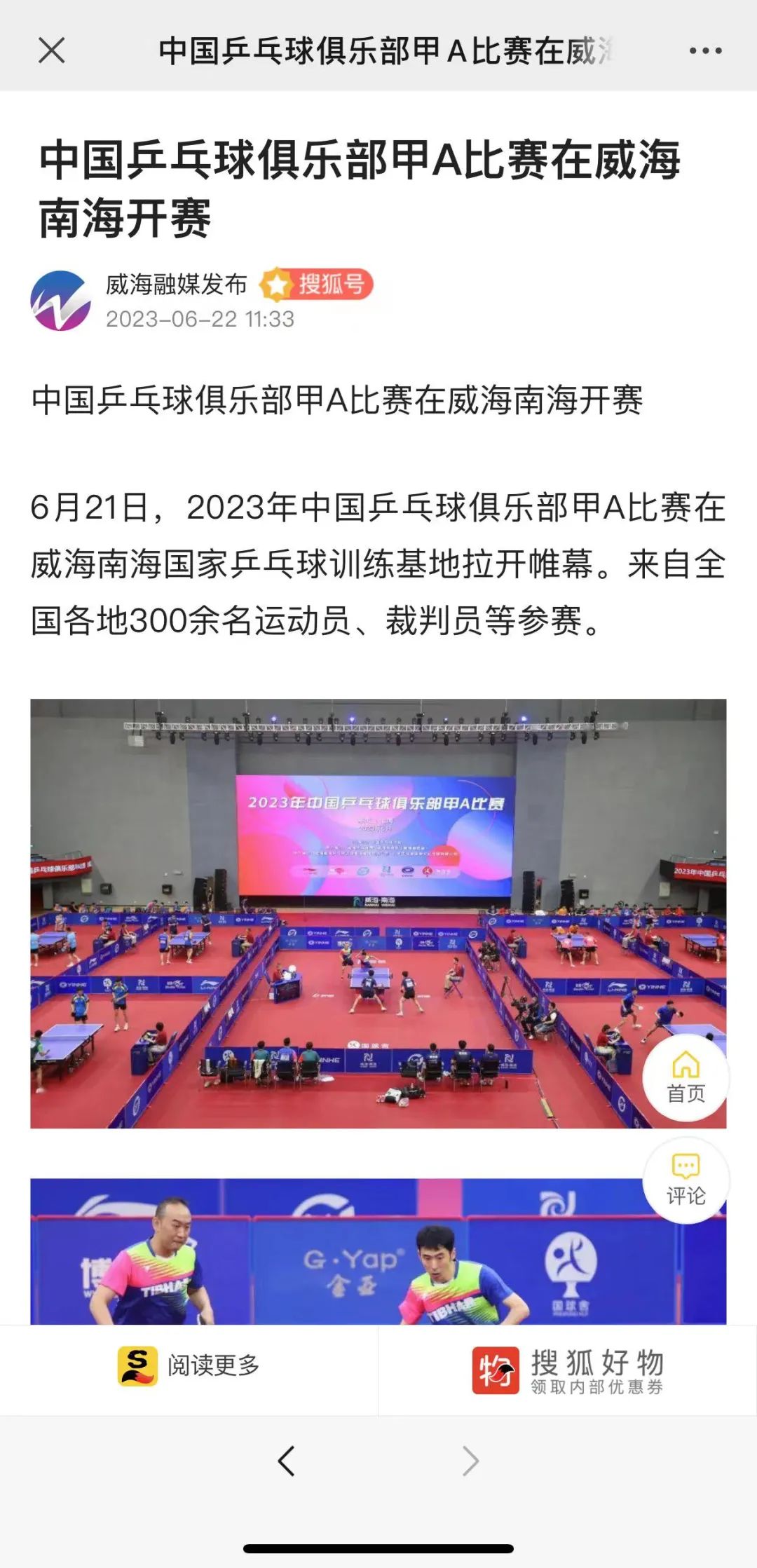The image size is (757, 1568).
Task: Close the article webview
Action: pos(52,50)
